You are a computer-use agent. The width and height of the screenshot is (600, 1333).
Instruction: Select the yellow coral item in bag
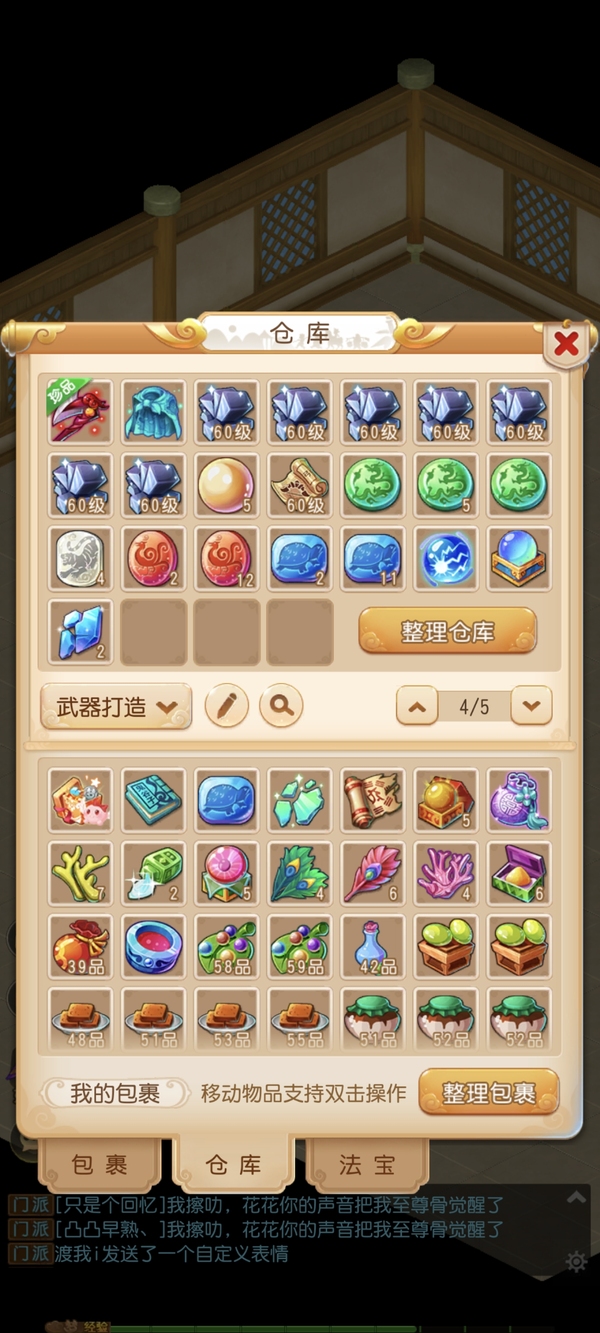pos(81,874)
